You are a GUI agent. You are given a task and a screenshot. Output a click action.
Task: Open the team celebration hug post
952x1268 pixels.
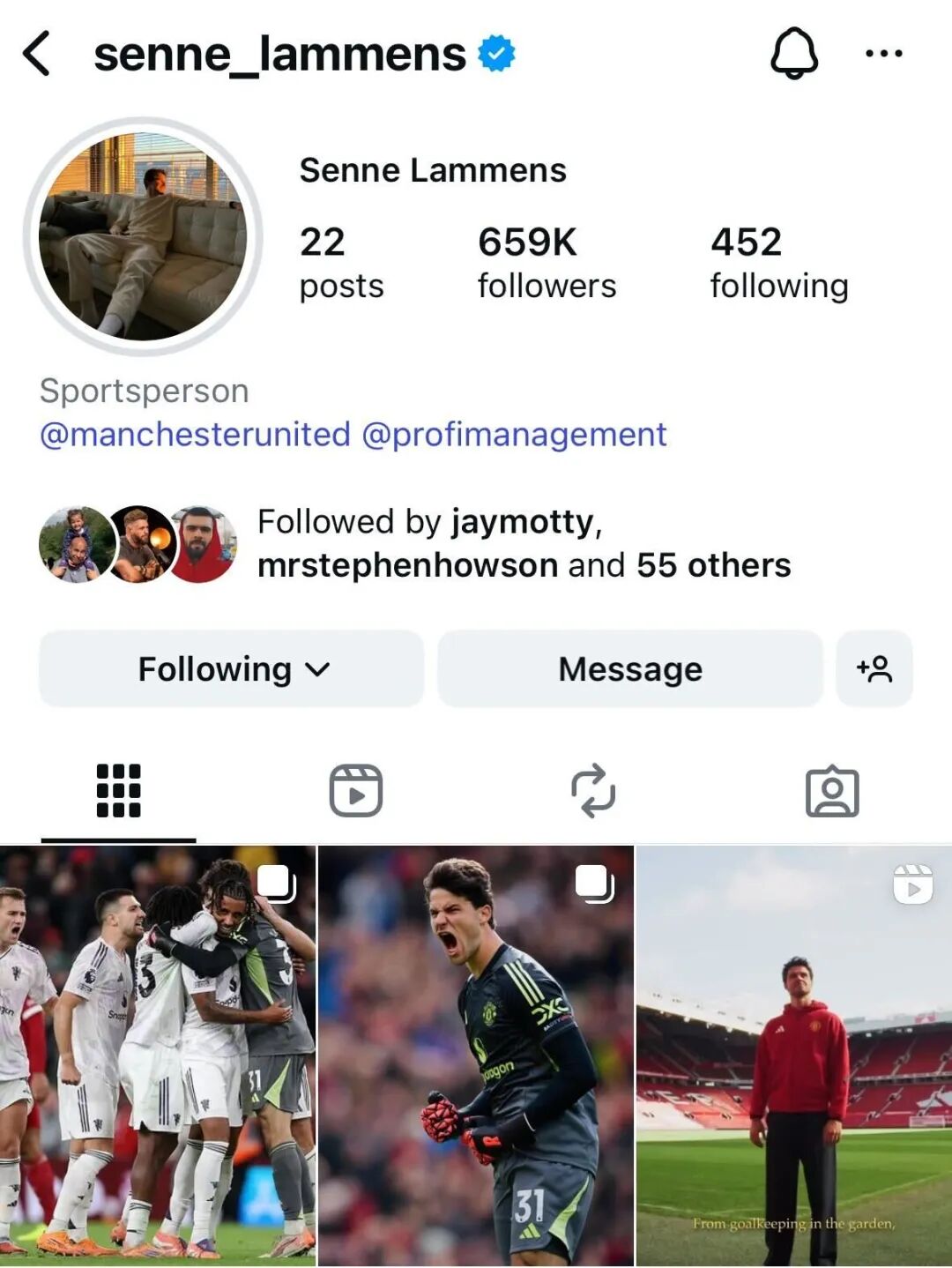point(158,1056)
